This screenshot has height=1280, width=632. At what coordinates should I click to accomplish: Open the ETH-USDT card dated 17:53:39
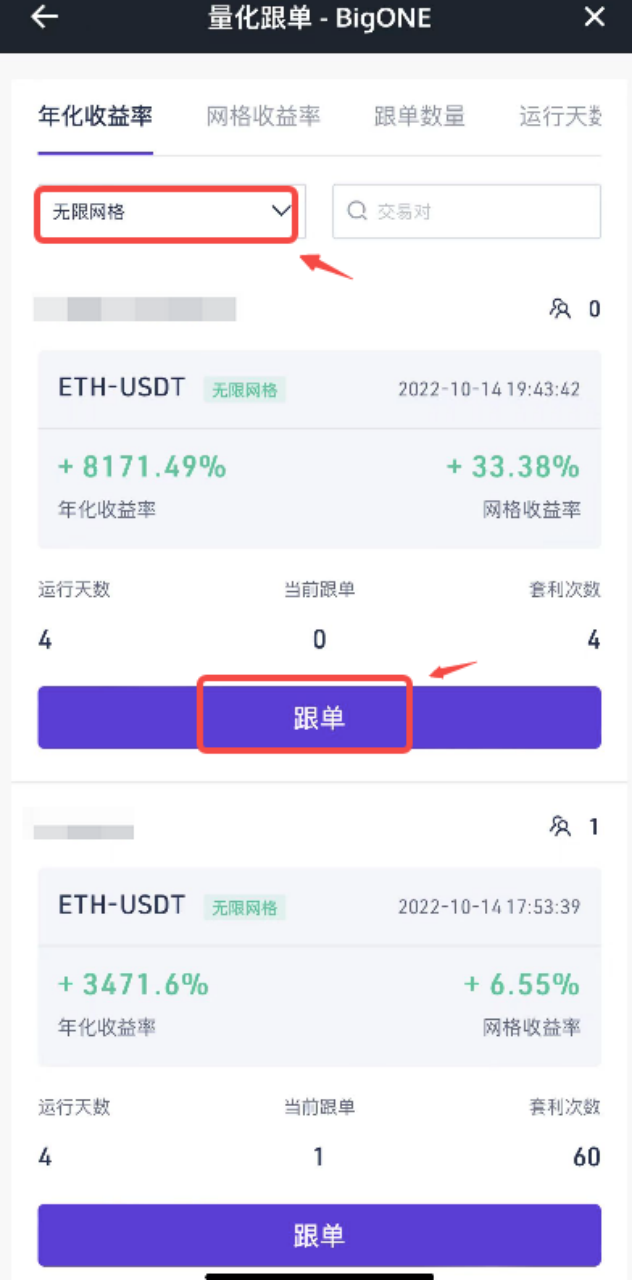click(x=319, y=966)
